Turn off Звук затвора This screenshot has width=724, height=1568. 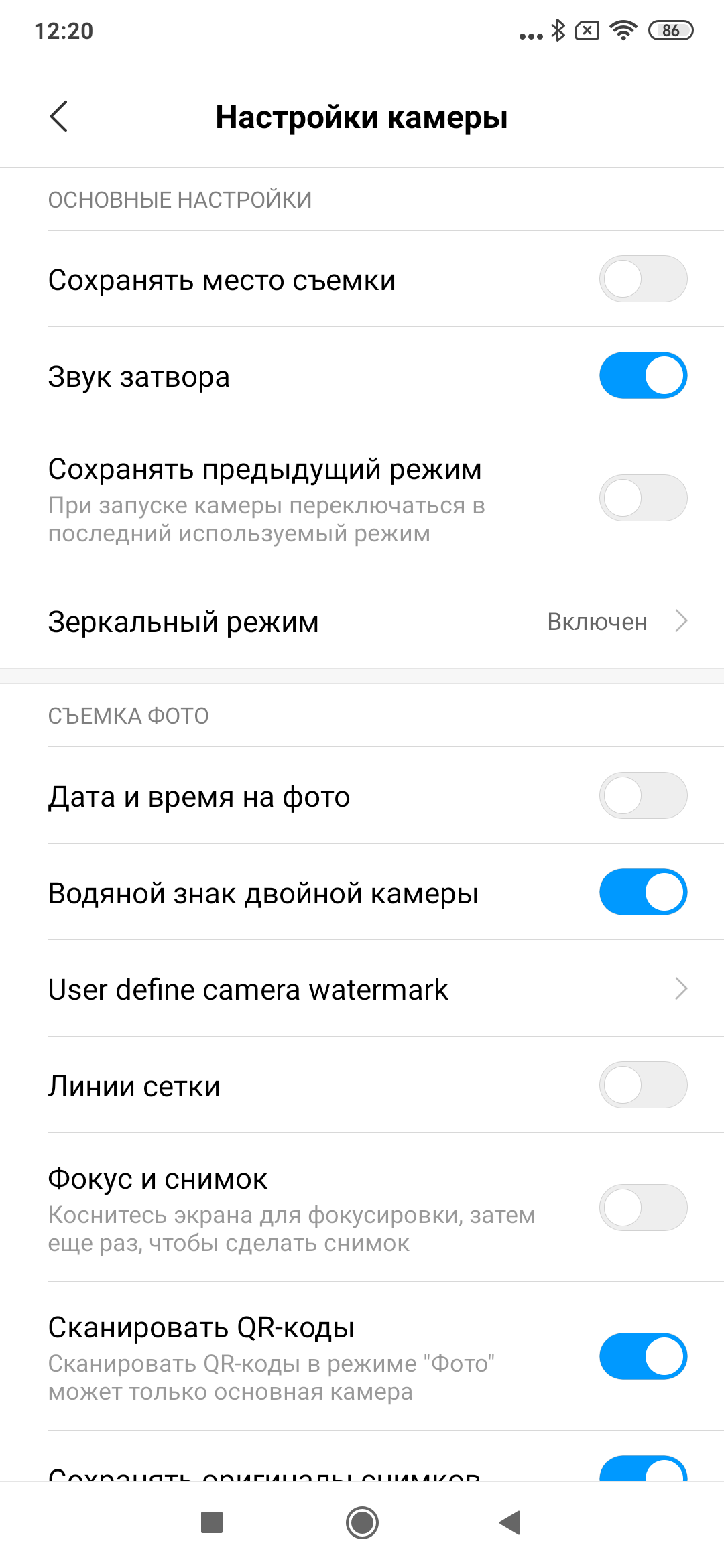pos(643,375)
